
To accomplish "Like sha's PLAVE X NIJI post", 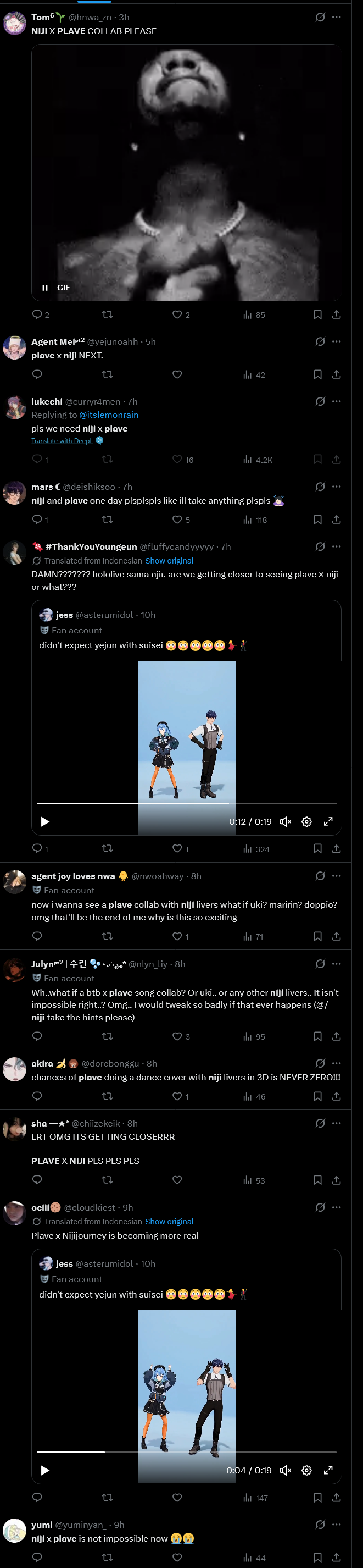I will [x=177, y=1180].
